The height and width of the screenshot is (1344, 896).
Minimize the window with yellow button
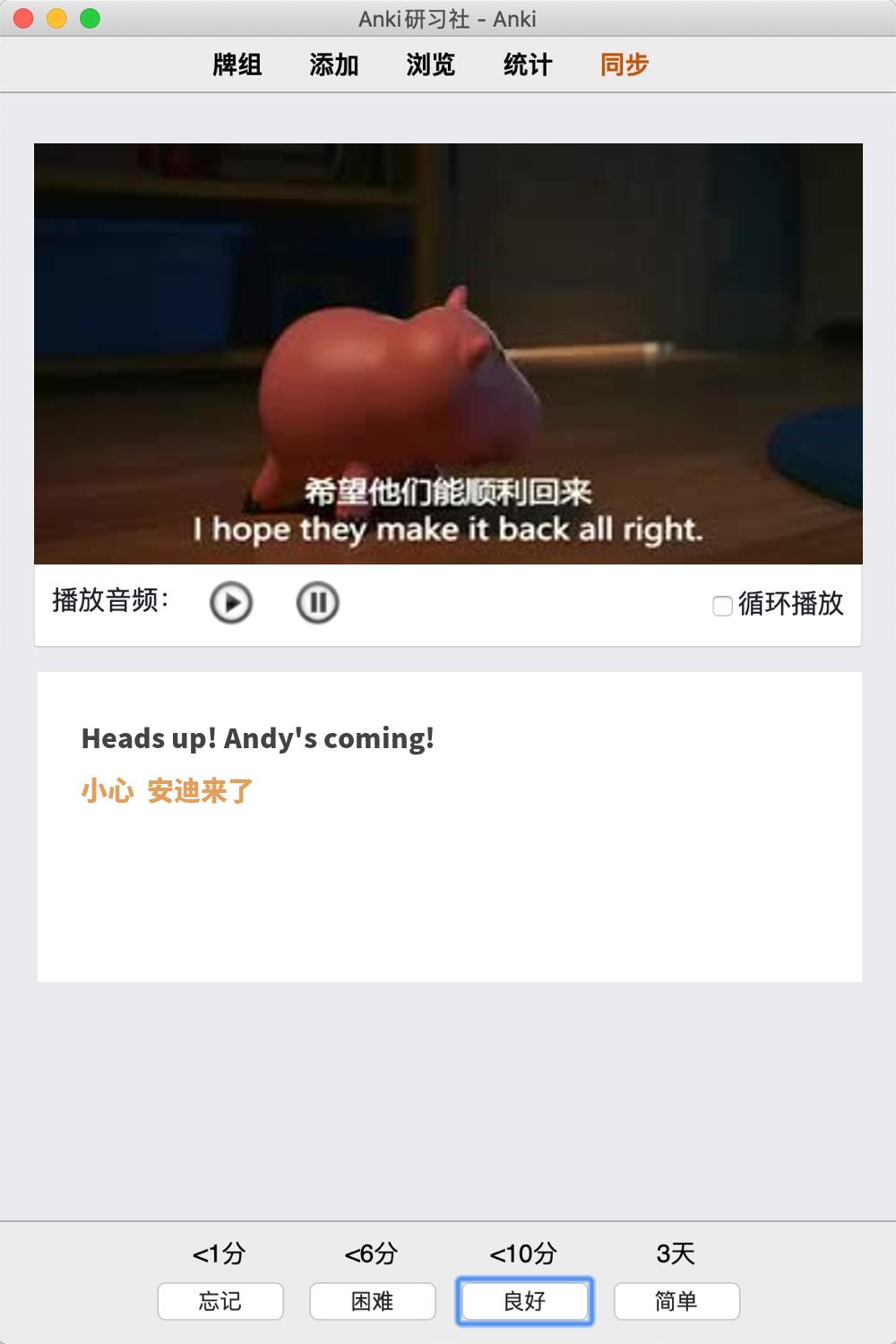(56, 18)
